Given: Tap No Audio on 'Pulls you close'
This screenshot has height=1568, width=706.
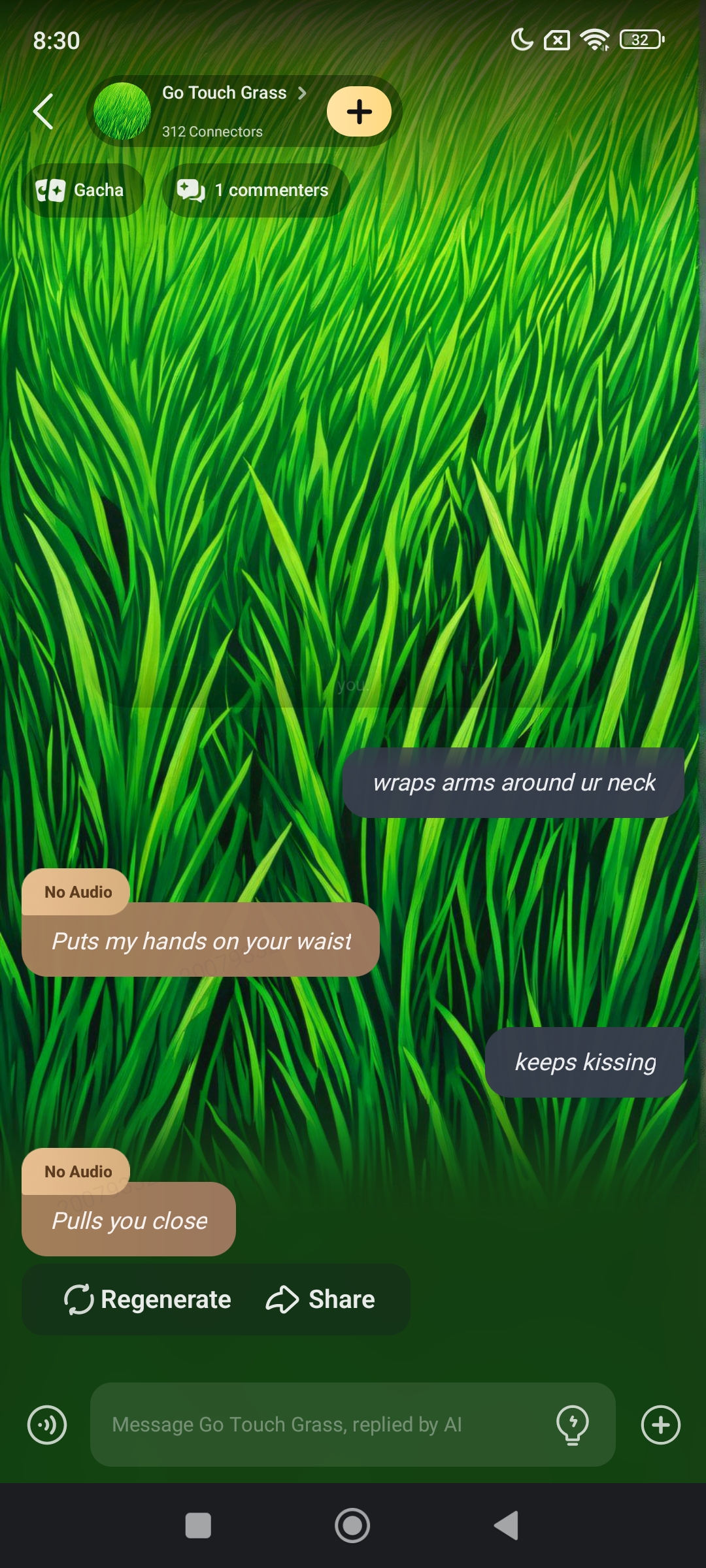Looking at the screenshot, I should pos(78,1171).
